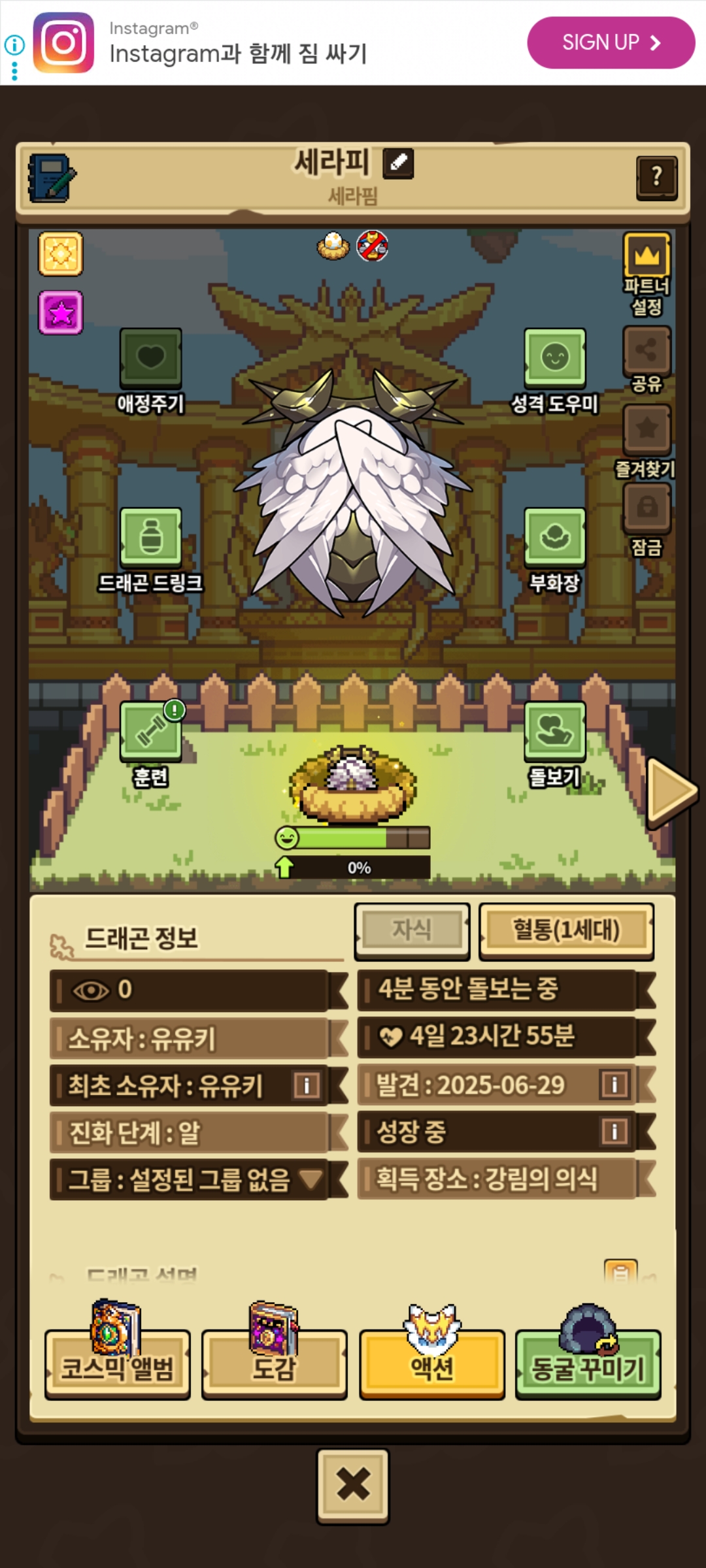706x1568 pixels.
Task: Open the notebook memo icon
Action: (x=51, y=178)
